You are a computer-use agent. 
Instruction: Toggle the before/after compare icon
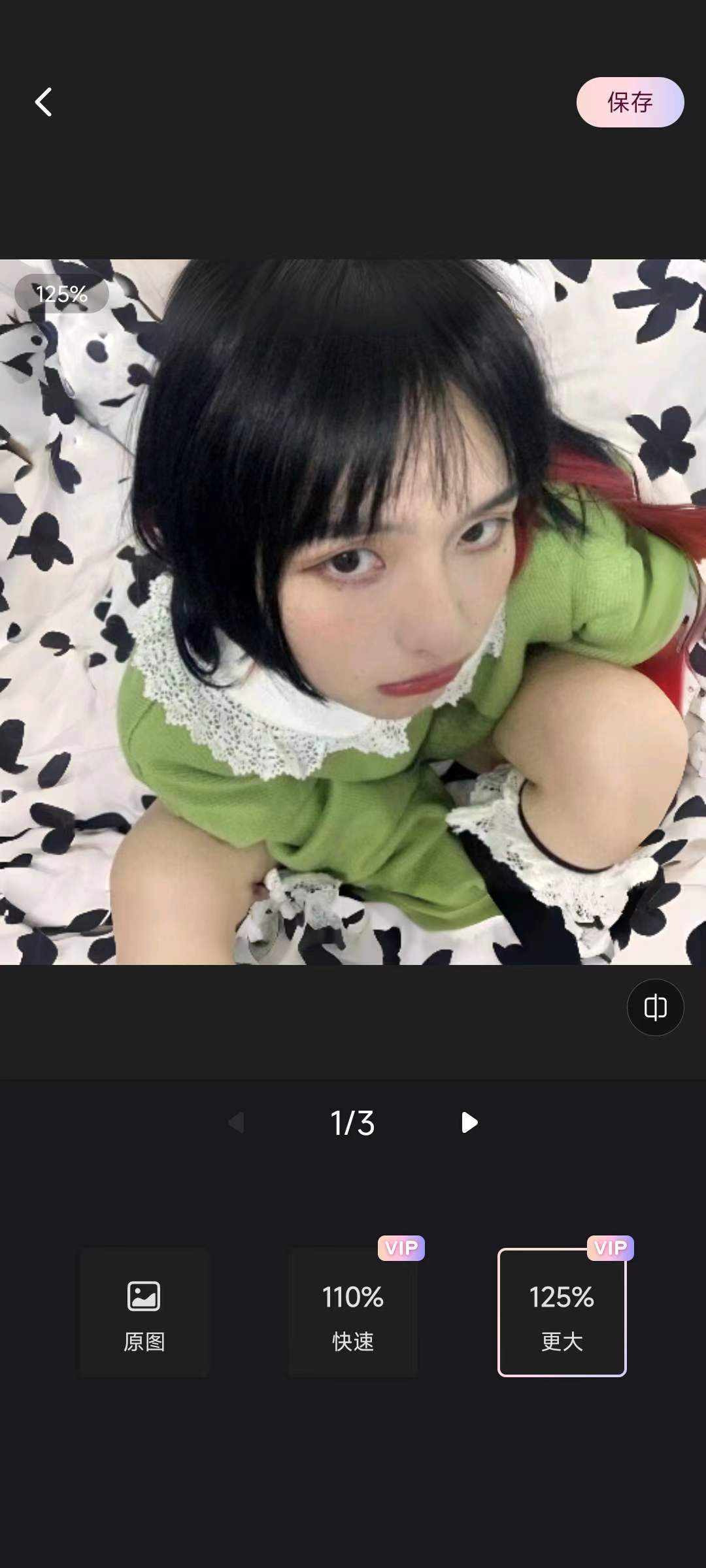(x=655, y=1007)
